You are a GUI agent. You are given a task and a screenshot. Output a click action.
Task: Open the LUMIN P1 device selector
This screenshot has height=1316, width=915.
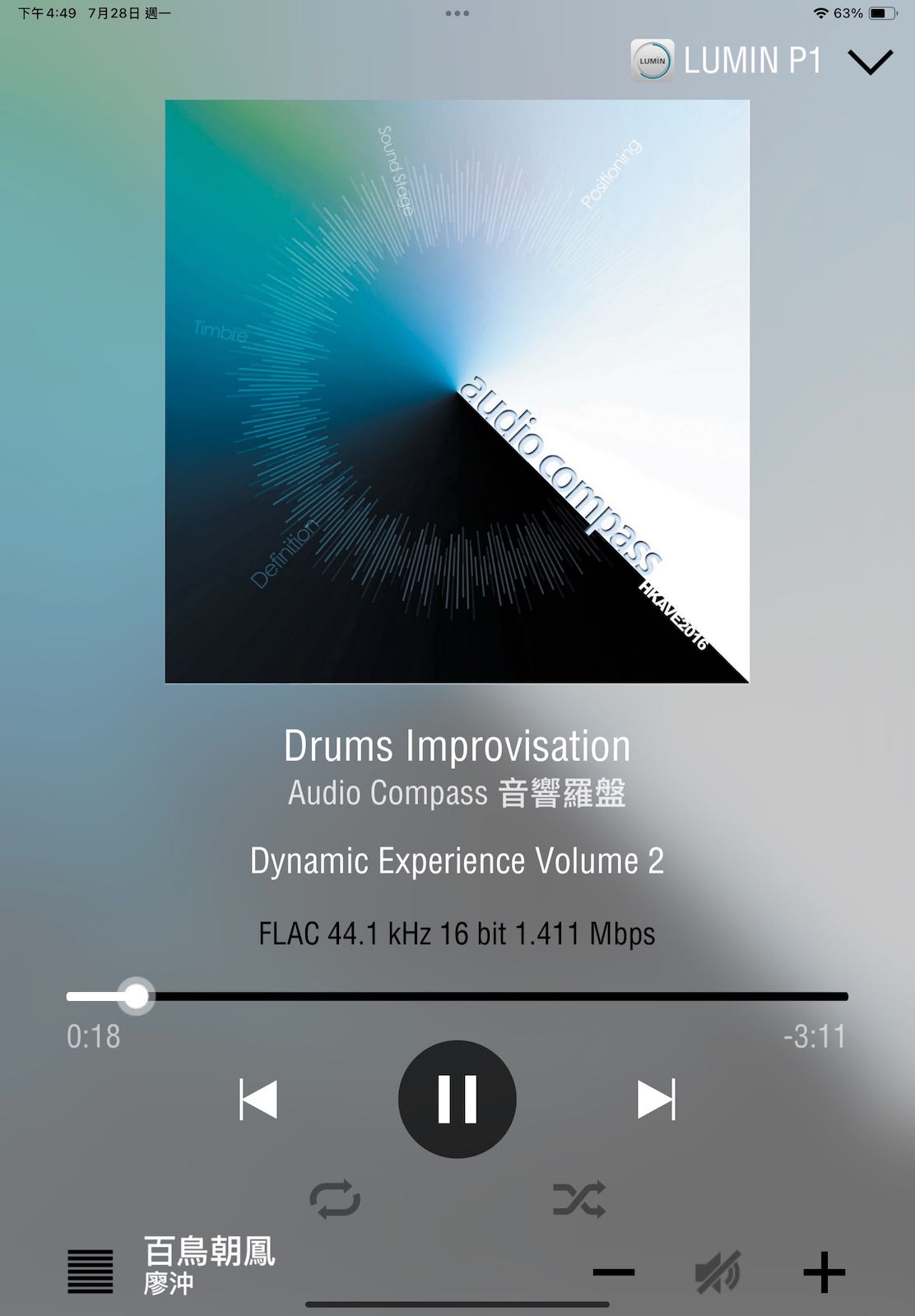(727, 61)
